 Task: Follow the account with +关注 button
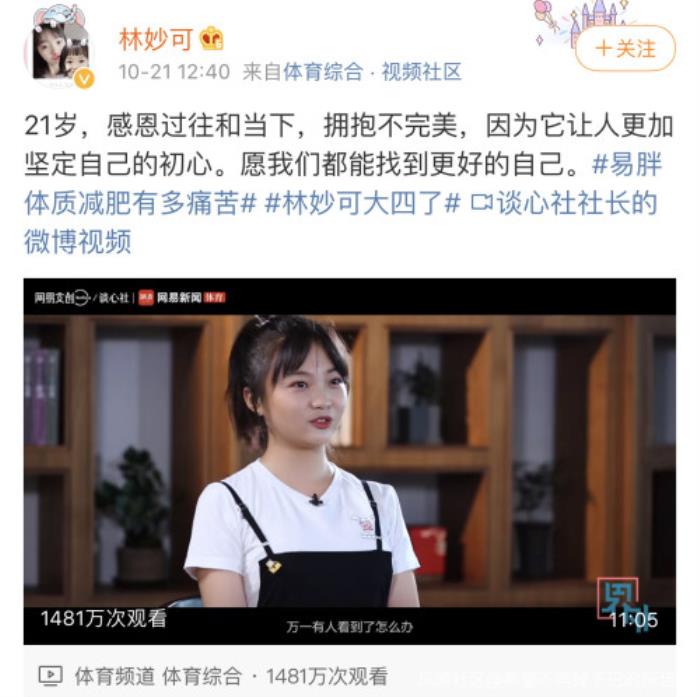point(625,48)
